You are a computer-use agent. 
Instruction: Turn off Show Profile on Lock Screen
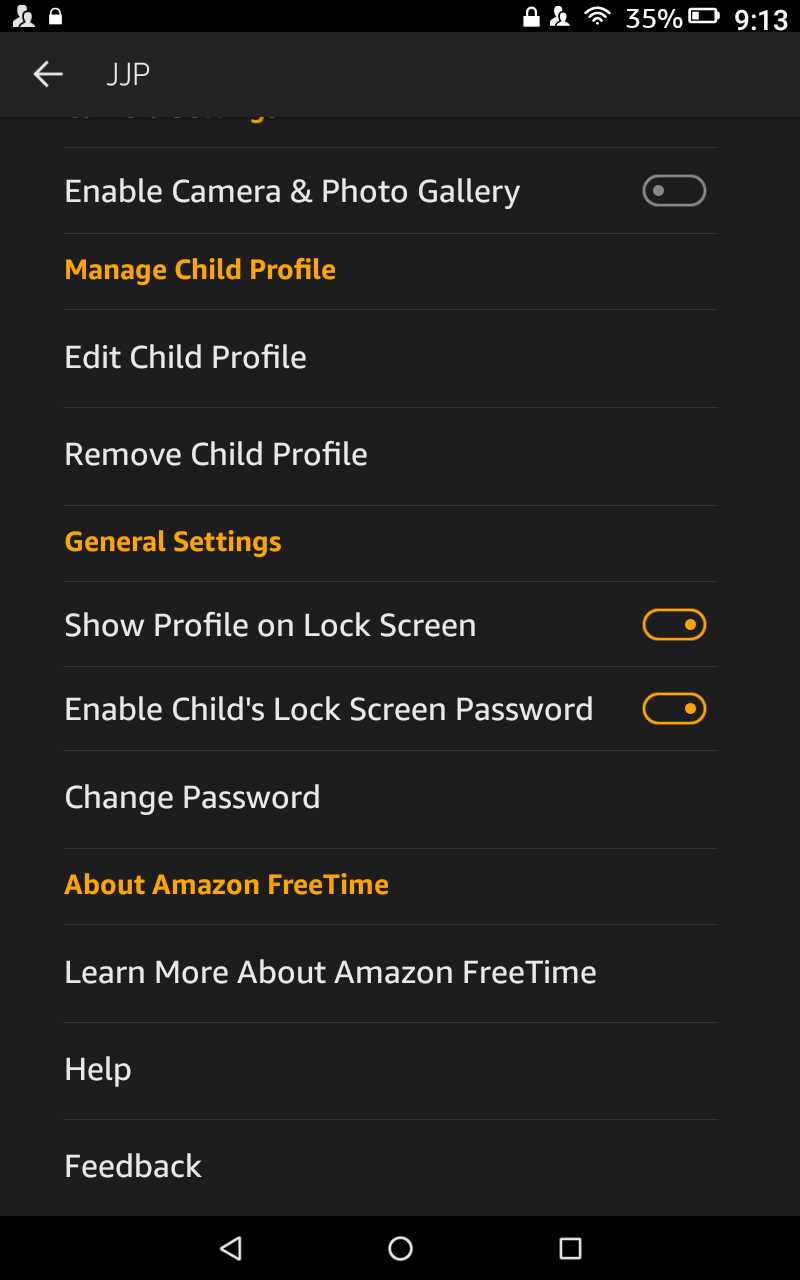(x=674, y=625)
